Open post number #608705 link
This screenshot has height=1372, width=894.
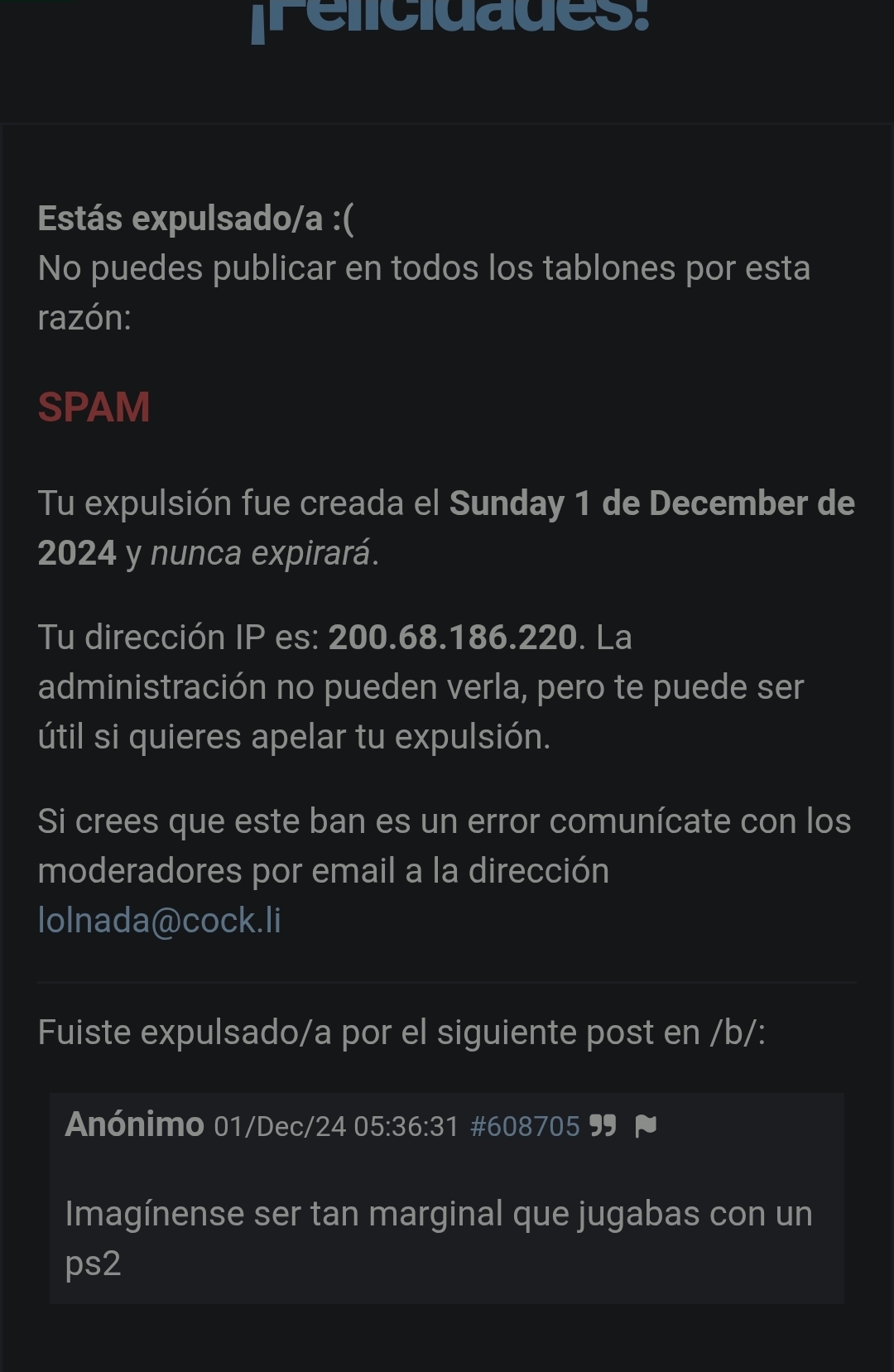[x=524, y=1126]
